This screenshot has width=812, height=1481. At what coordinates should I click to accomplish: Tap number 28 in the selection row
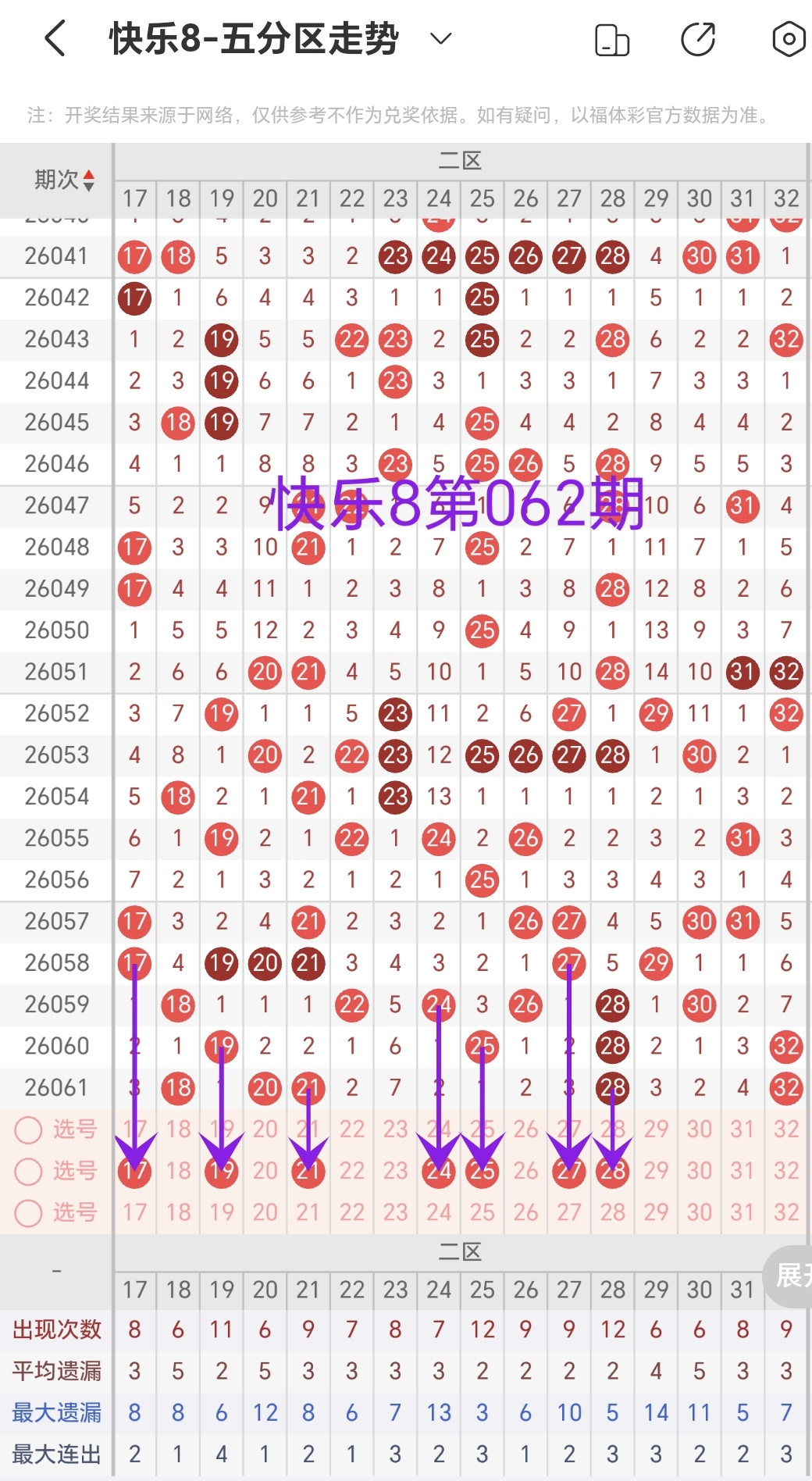612,1171
